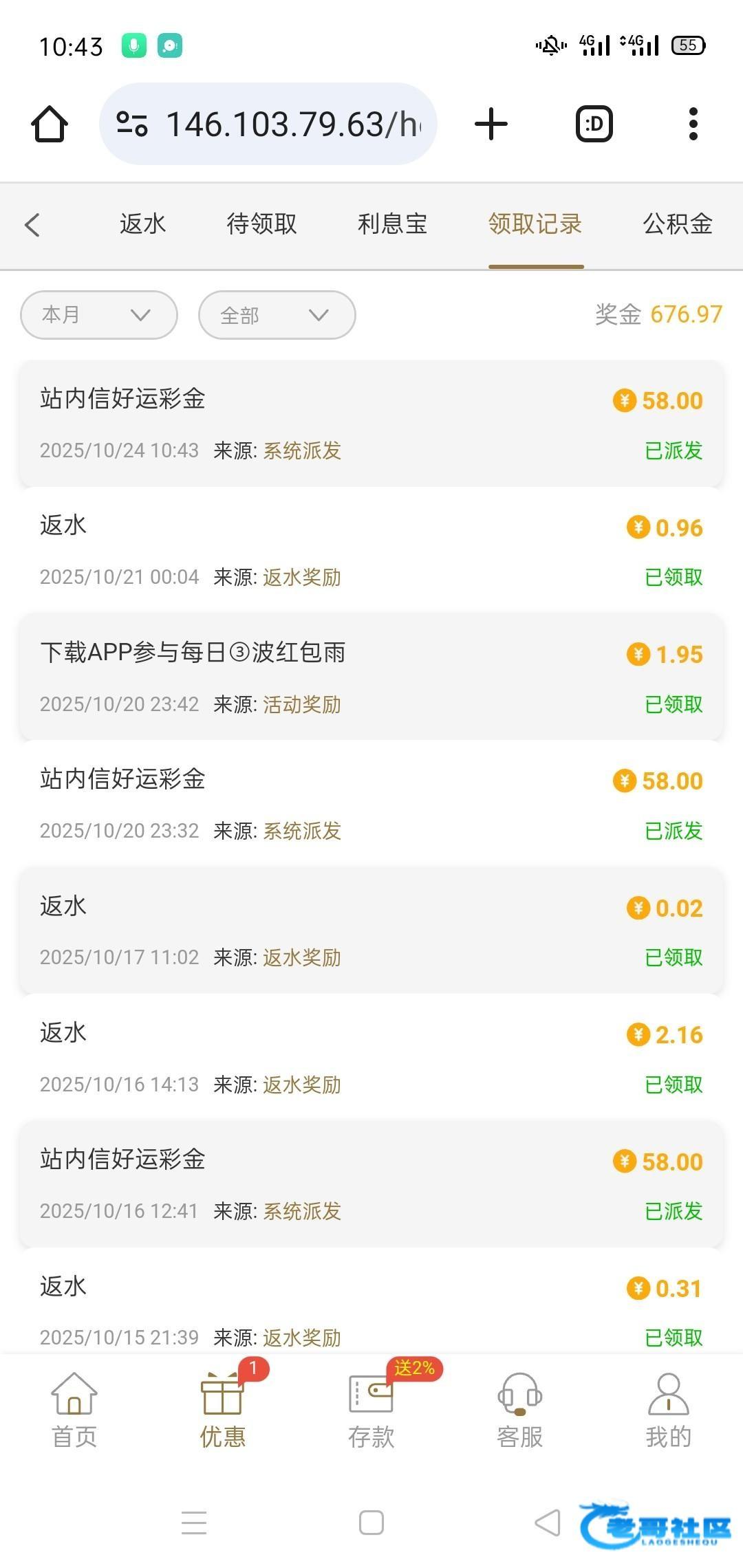The width and height of the screenshot is (743, 1568).
Task: Go back using the left arrow
Action: (32, 225)
